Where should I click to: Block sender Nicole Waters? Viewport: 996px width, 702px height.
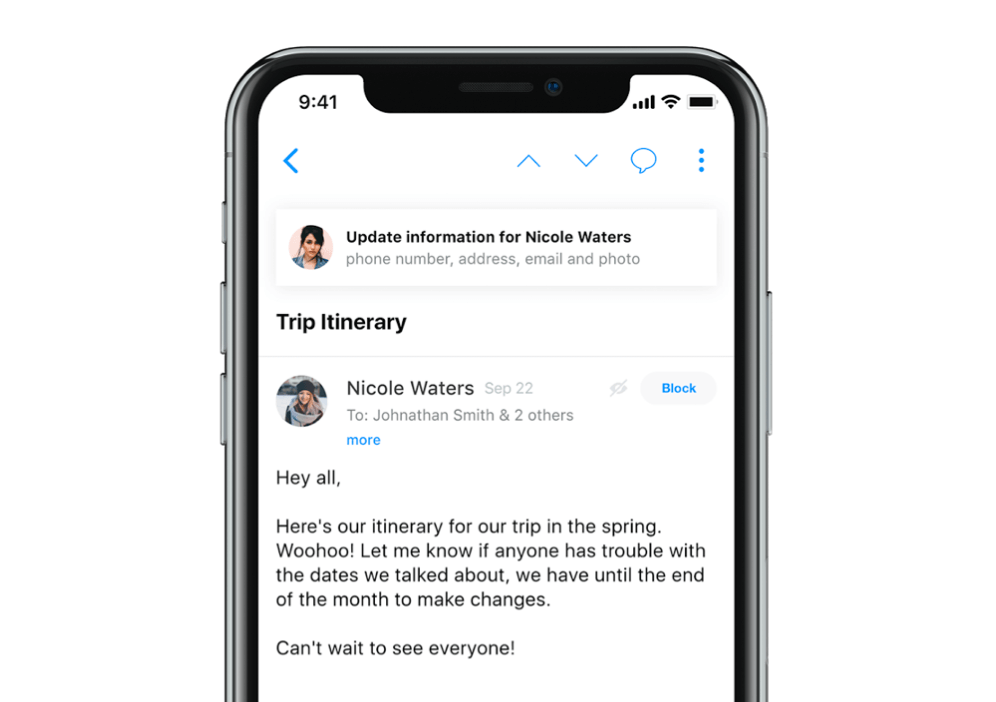[678, 388]
